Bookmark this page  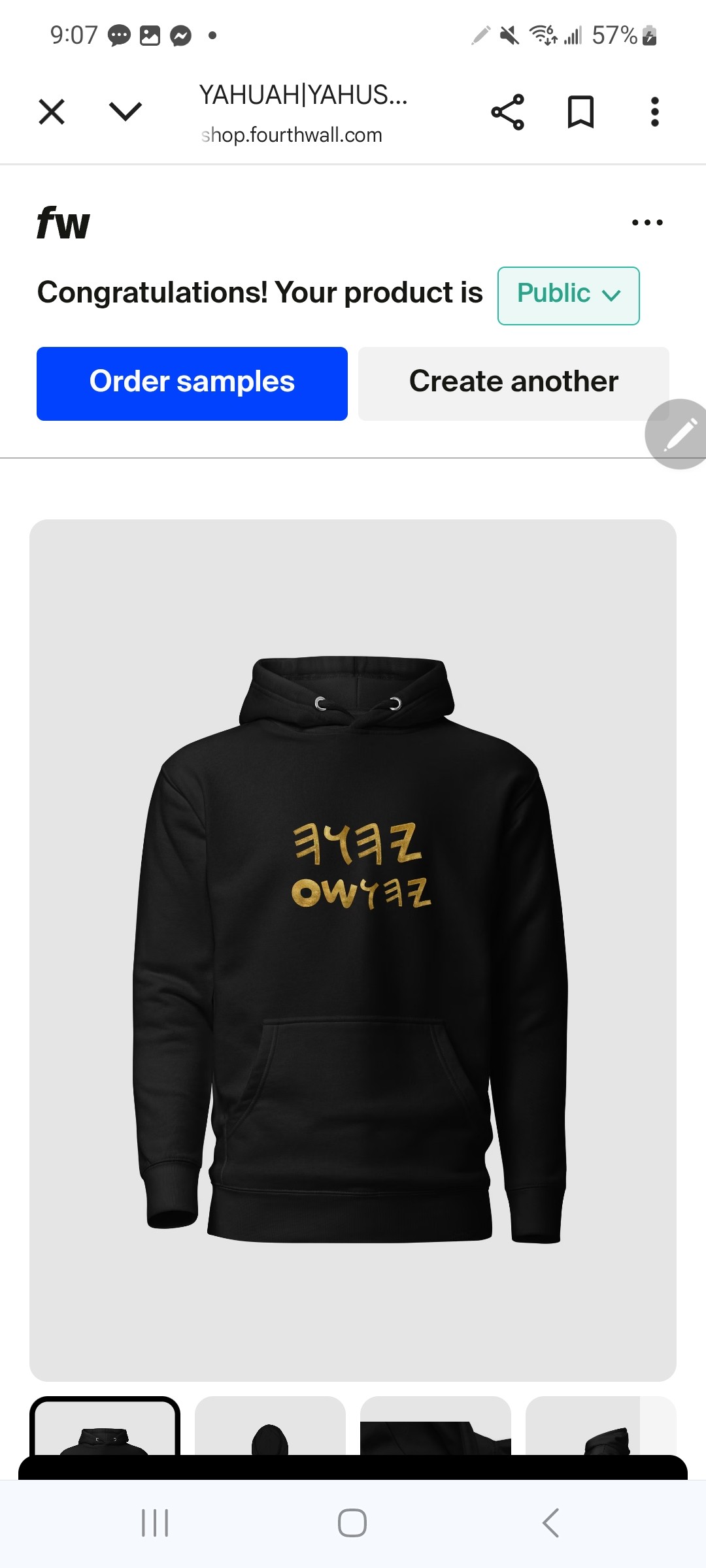pos(580,112)
